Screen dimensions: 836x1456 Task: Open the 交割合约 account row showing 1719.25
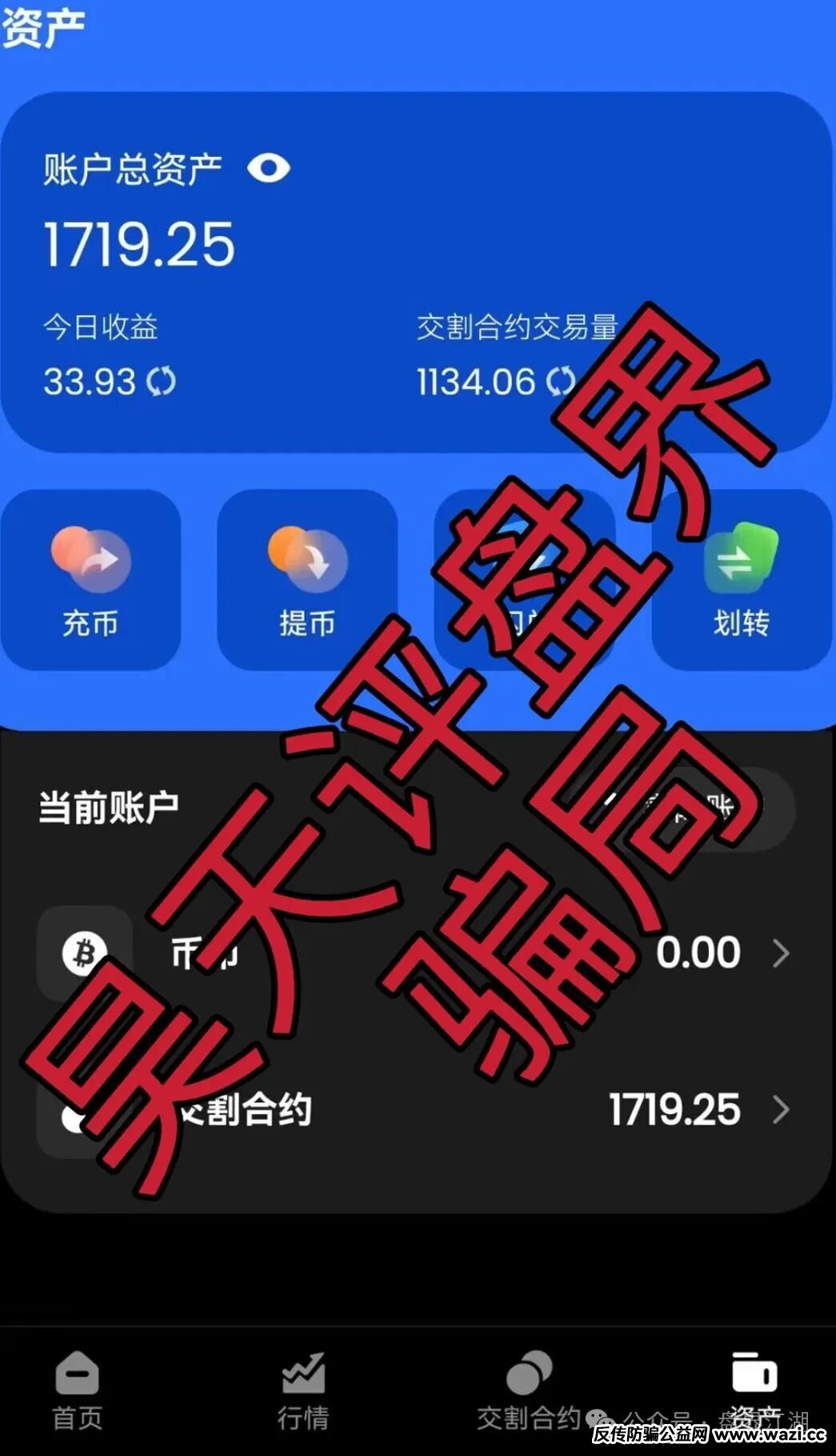(416, 1109)
